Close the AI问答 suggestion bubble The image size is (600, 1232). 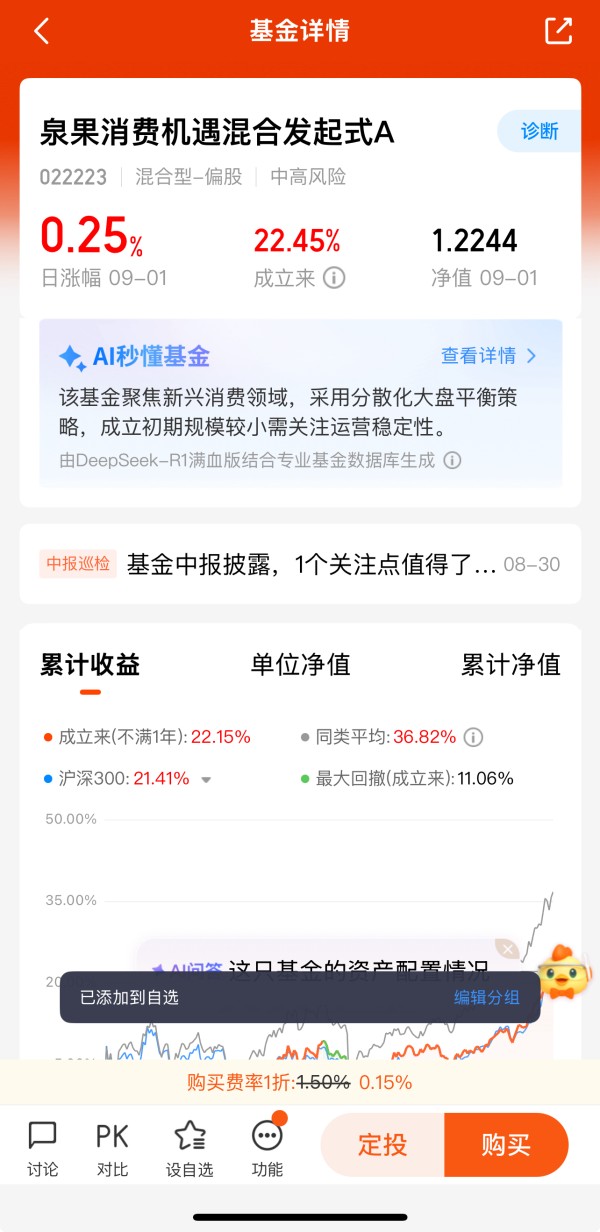[507, 949]
